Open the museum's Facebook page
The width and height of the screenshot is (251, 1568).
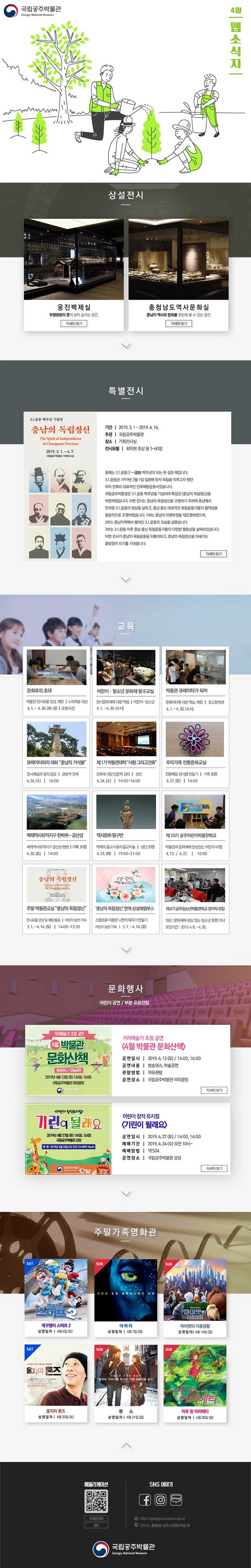145,1499
